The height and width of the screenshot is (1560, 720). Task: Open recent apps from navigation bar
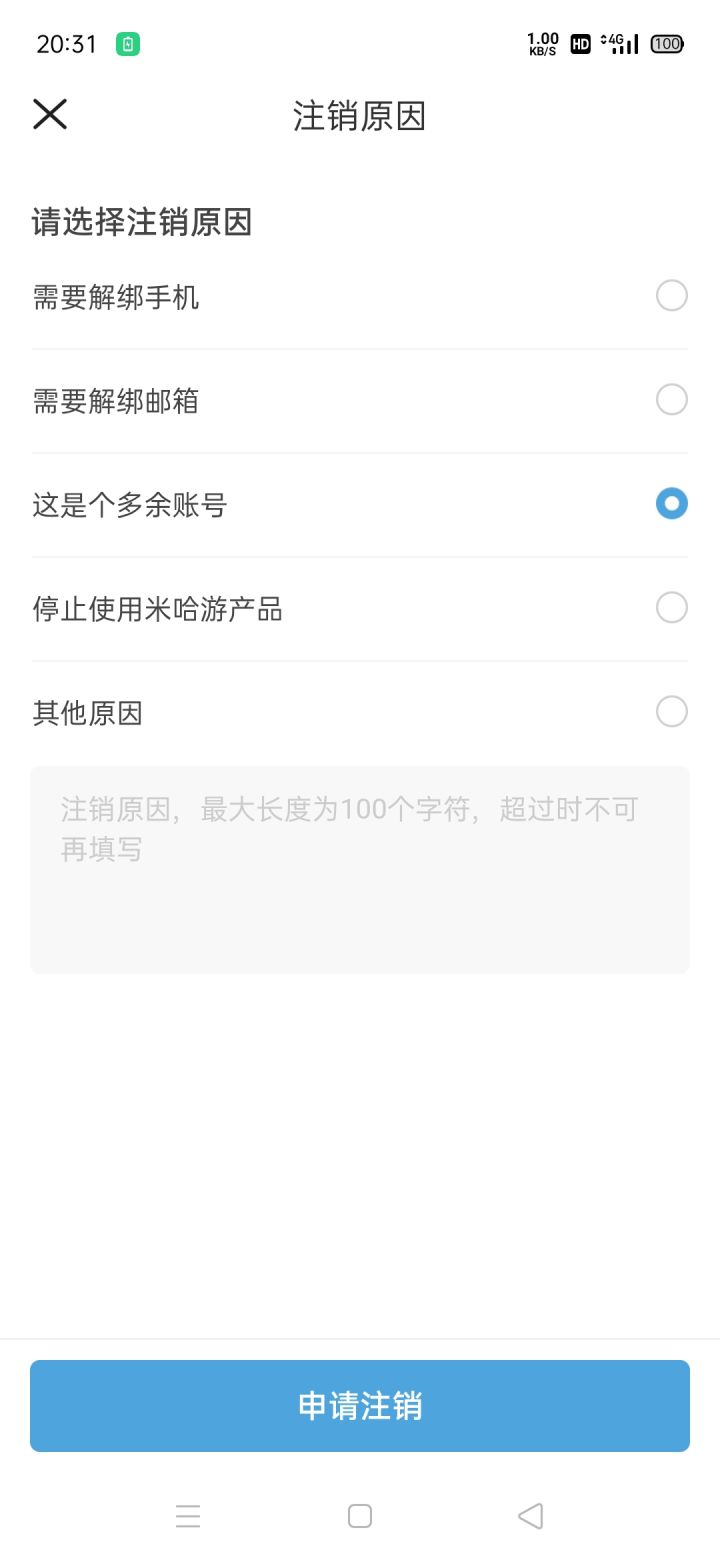(x=188, y=1516)
